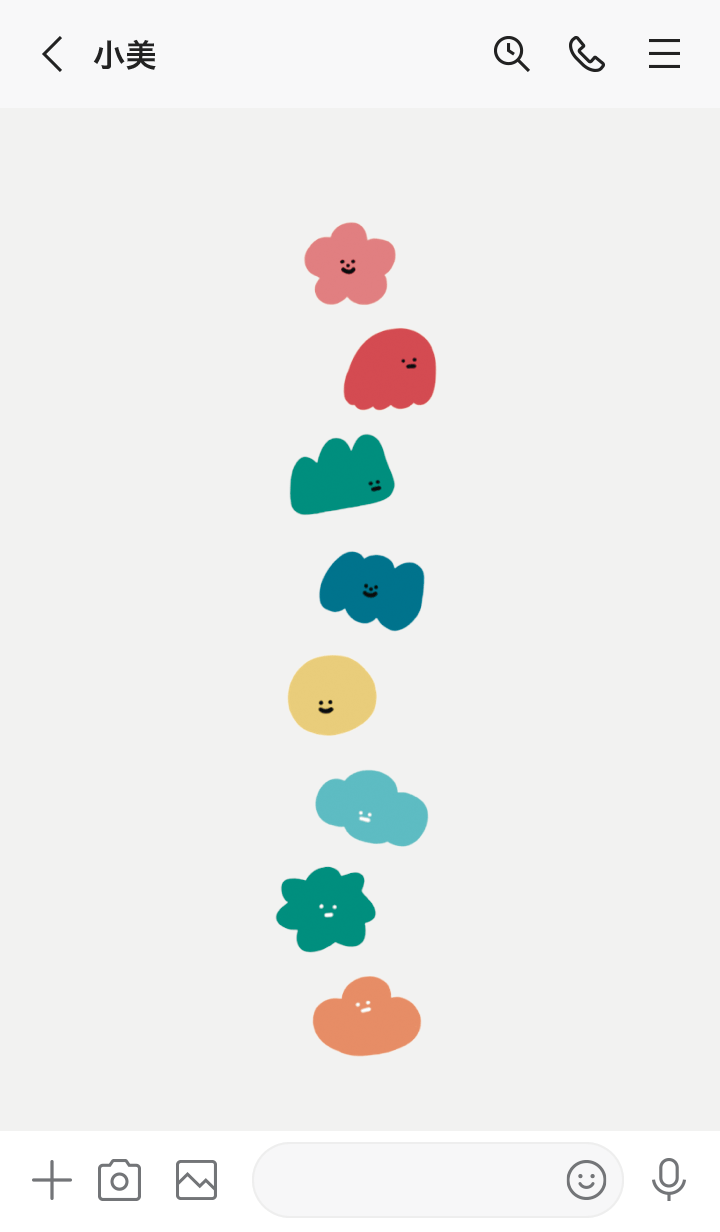
Task: Open the chat menu
Action: [664, 54]
